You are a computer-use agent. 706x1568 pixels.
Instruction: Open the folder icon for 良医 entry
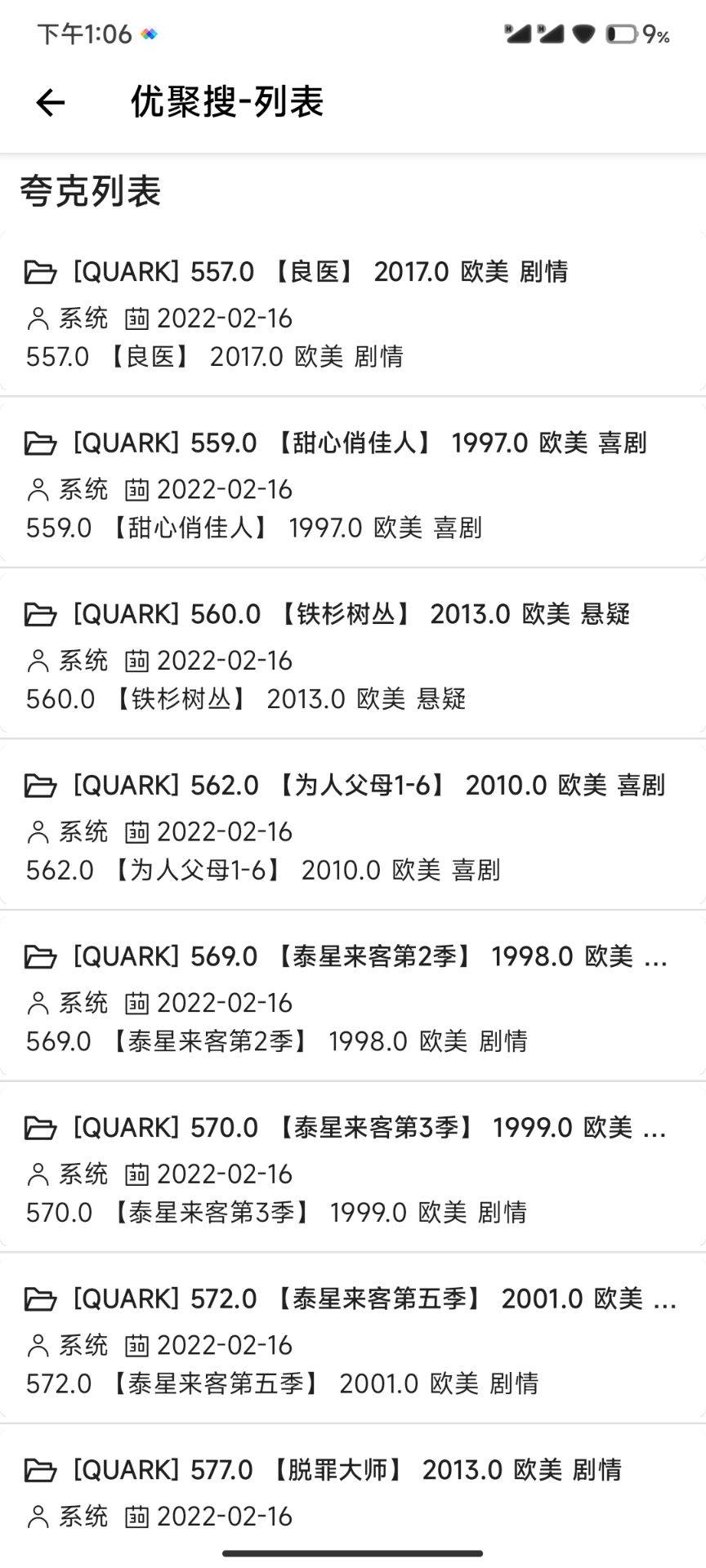(x=39, y=272)
